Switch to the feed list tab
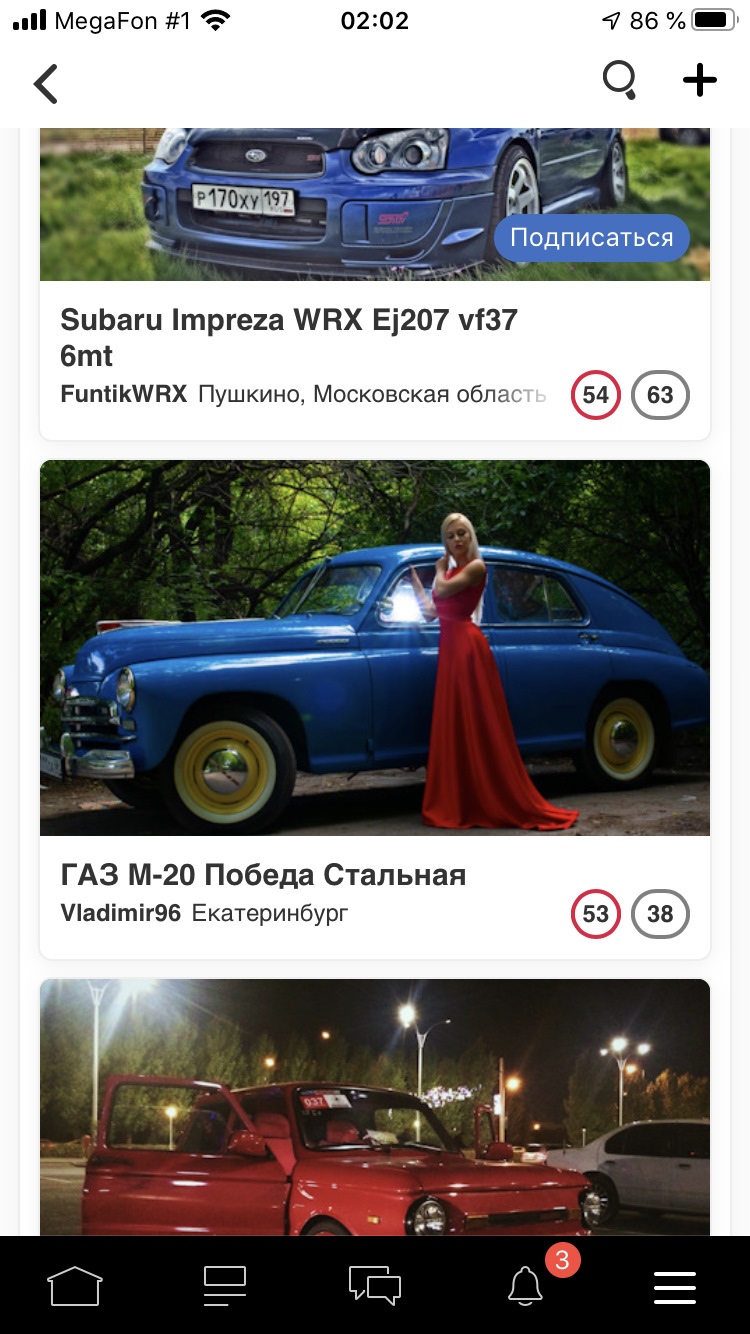Screen dimensions: 750x1334 point(225,1286)
